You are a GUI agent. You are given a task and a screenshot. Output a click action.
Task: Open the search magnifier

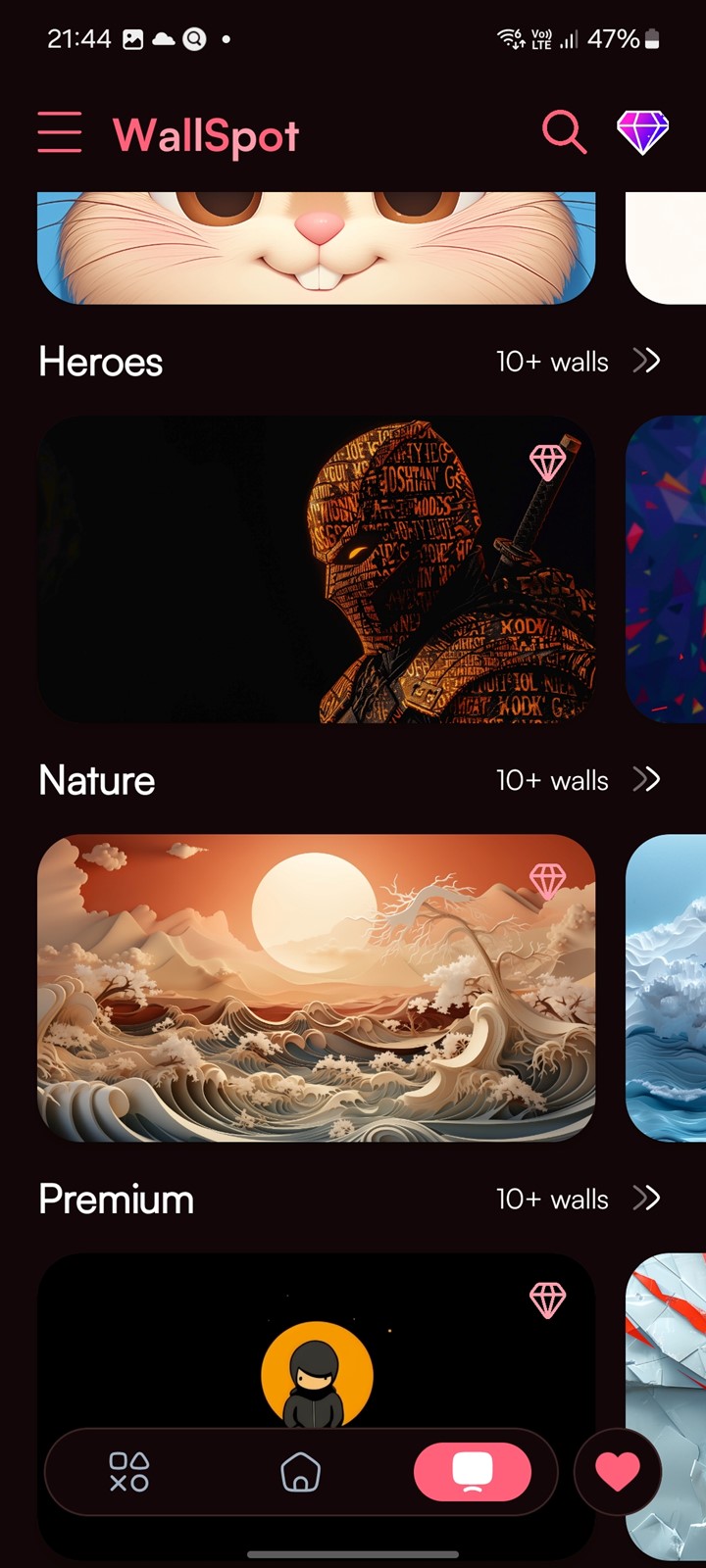pos(565,132)
